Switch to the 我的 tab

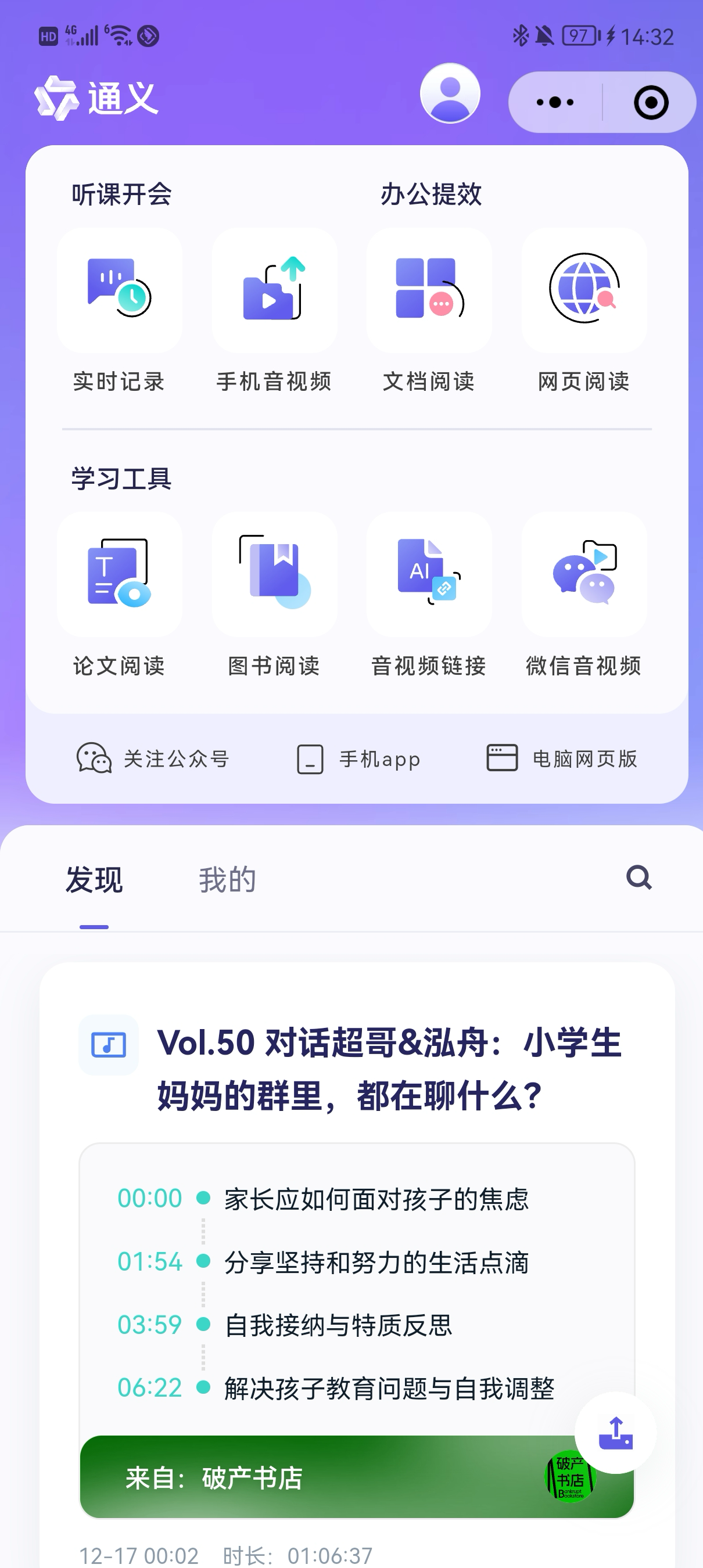tap(227, 880)
